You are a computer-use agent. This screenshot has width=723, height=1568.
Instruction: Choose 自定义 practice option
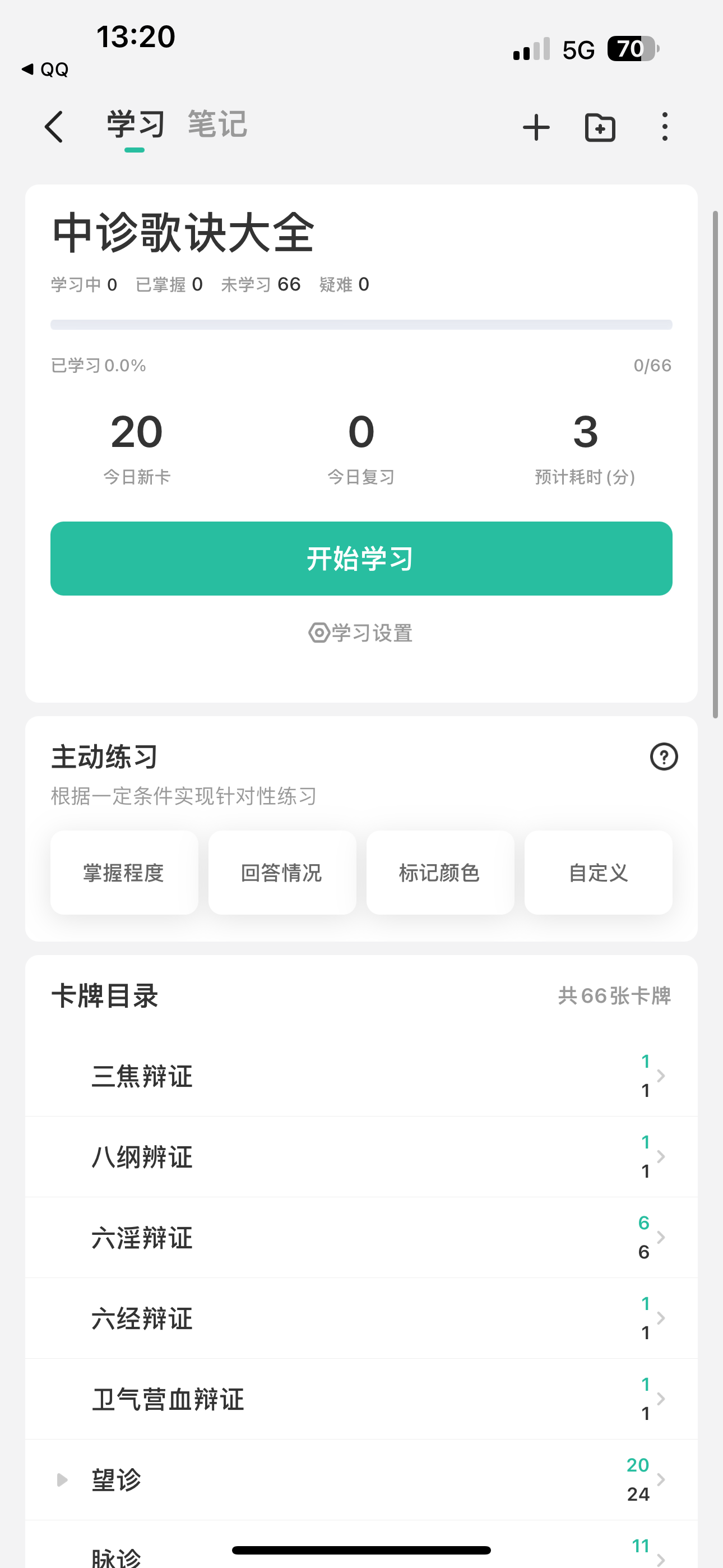pyautogui.click(x=598, y=872)
